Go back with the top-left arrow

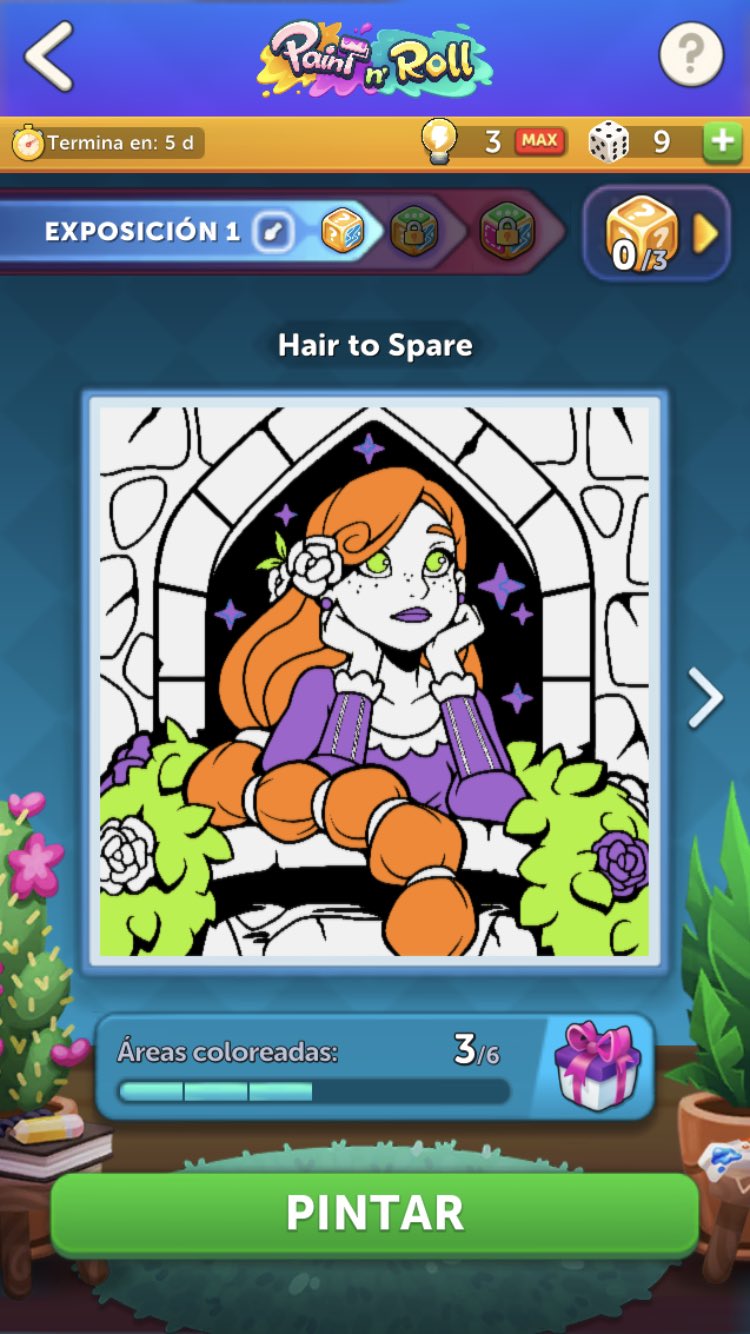pos(49,56)
